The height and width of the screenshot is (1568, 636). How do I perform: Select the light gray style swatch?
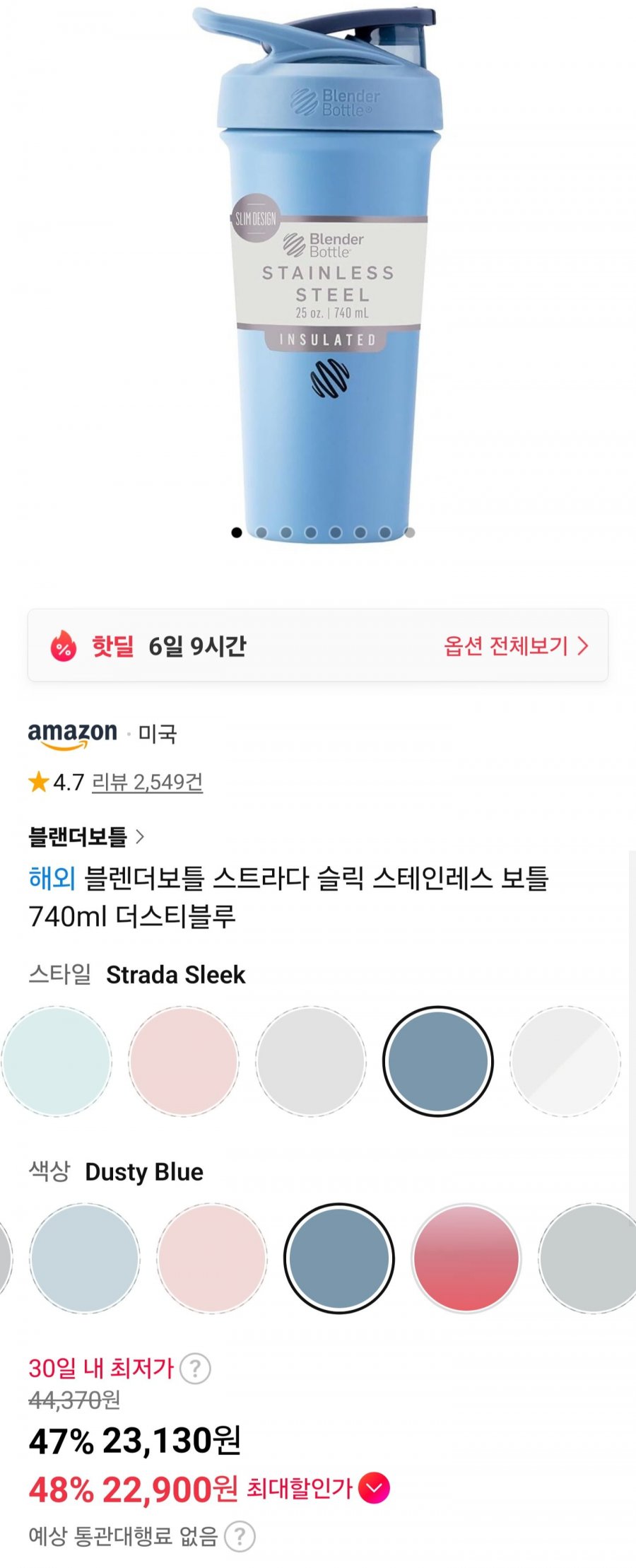coord(311,1061)
